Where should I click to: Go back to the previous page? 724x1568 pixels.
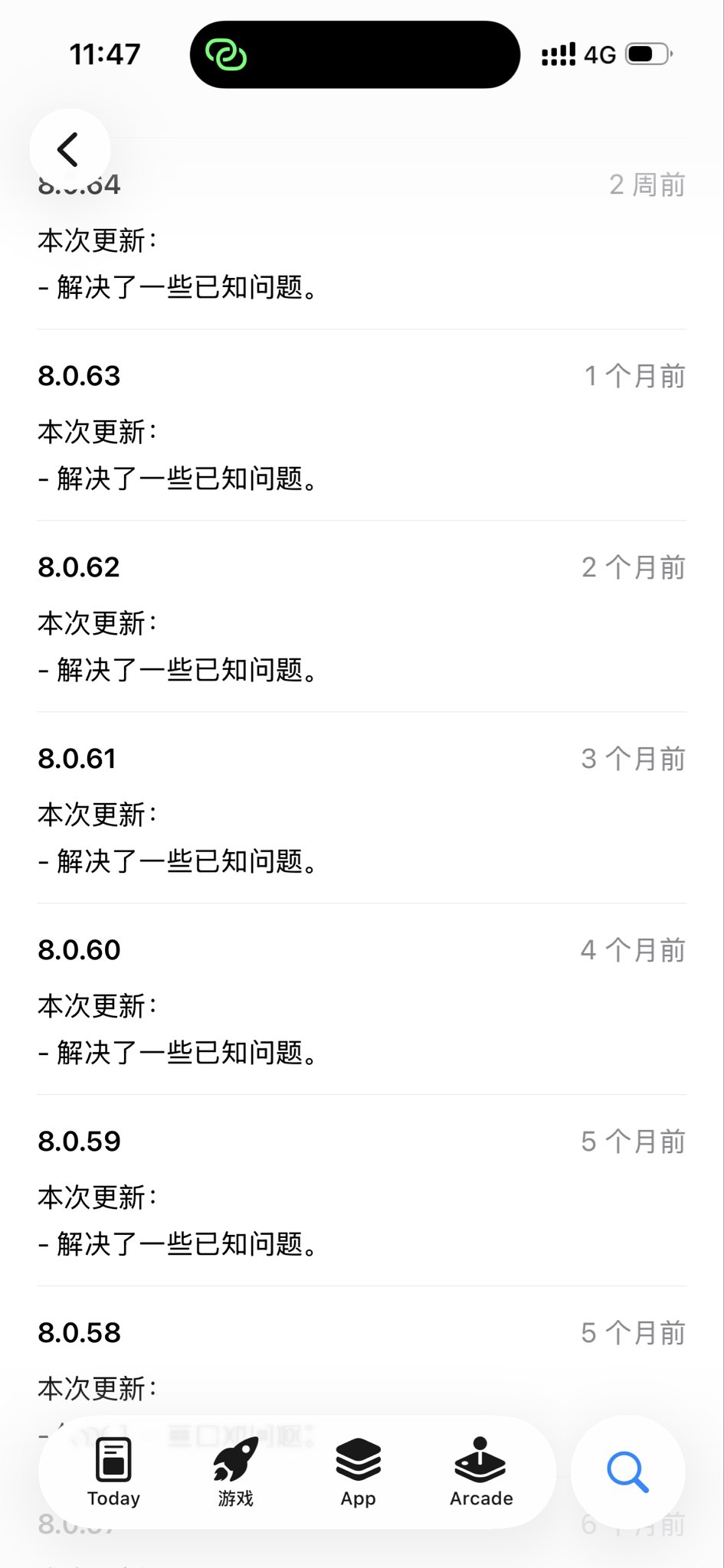69,149
